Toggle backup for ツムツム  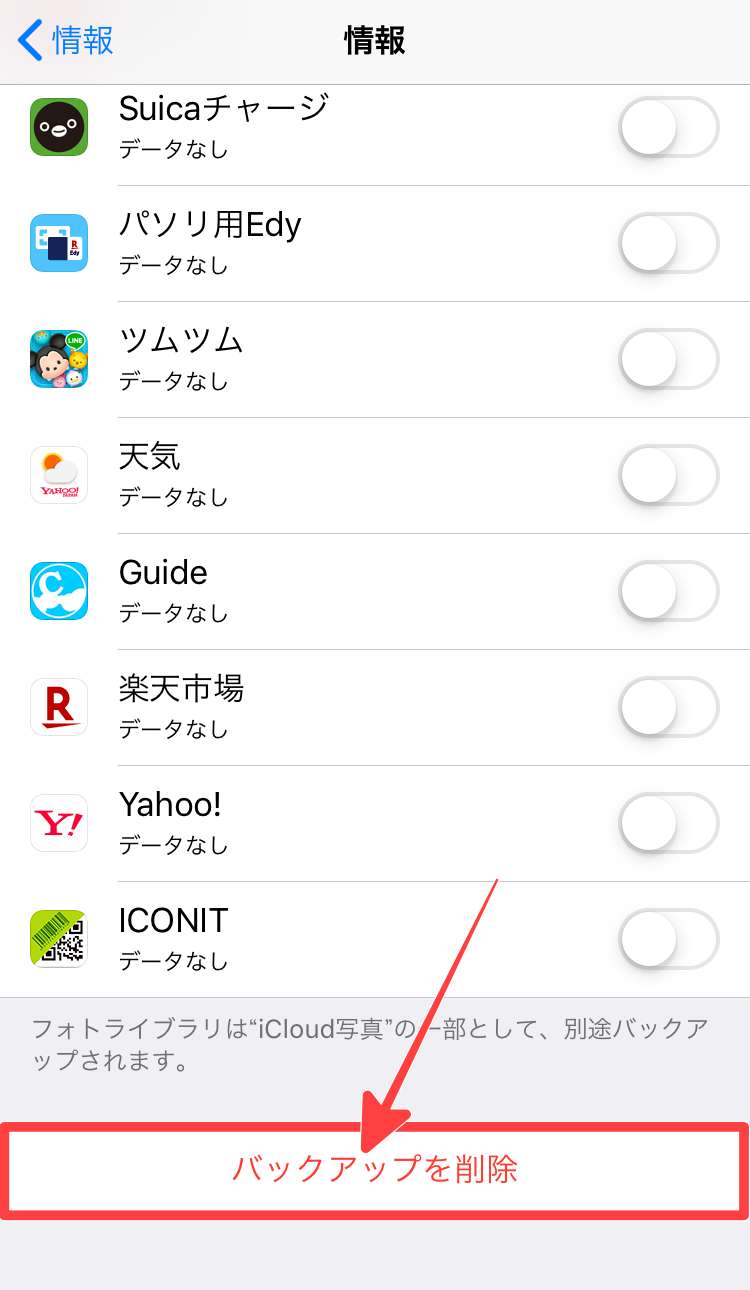pos(669,359)
